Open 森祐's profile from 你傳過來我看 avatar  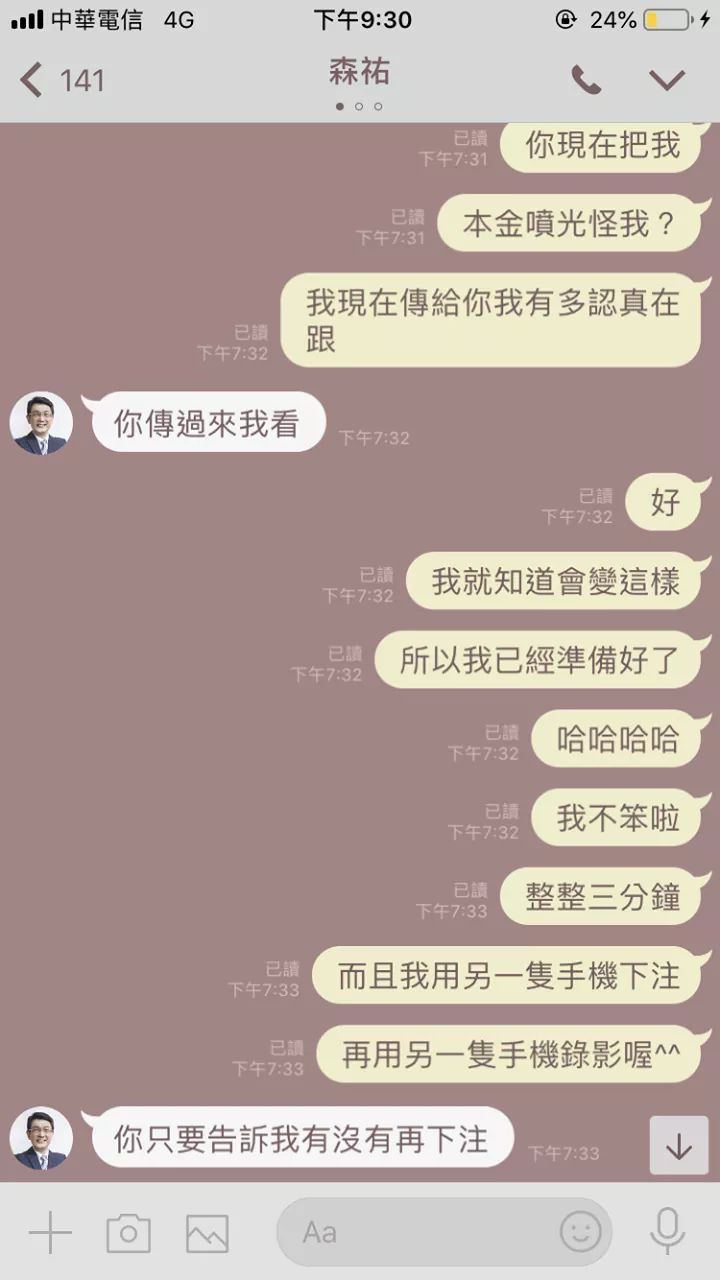point(41,423)
